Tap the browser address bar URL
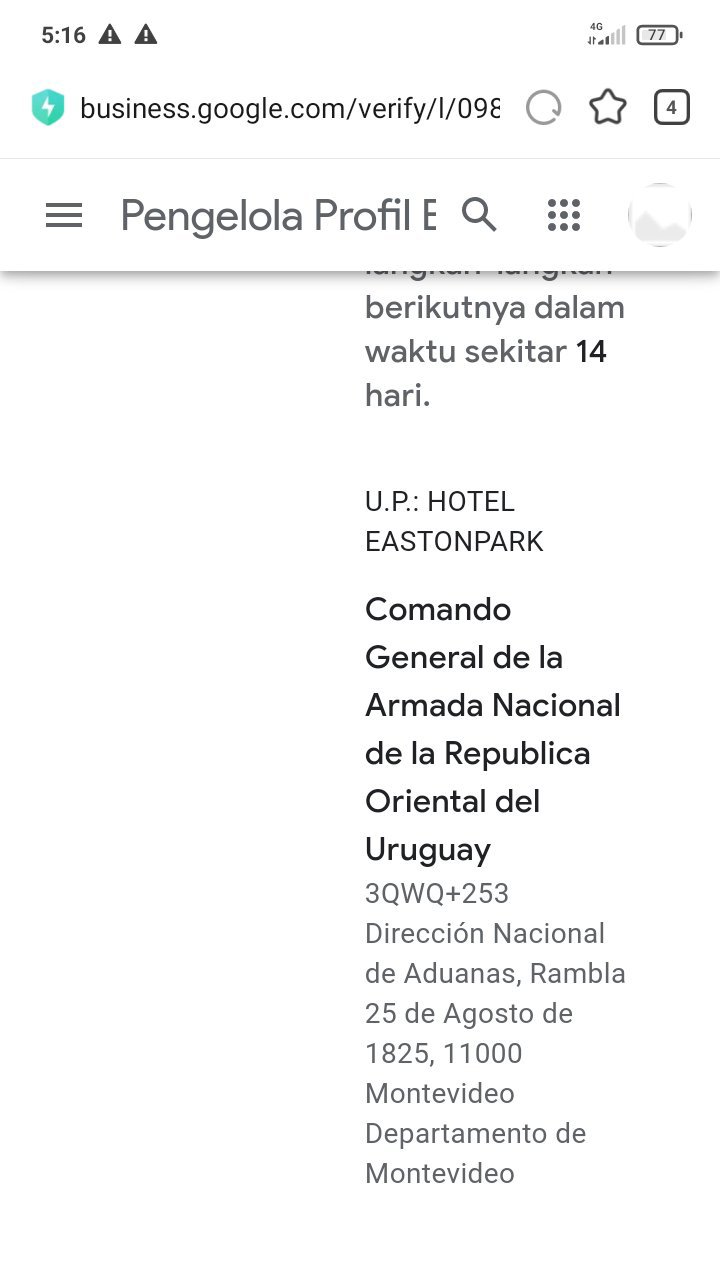This screenshot has height=1280, width=720. pyautogui.click(x=289, y=108)
